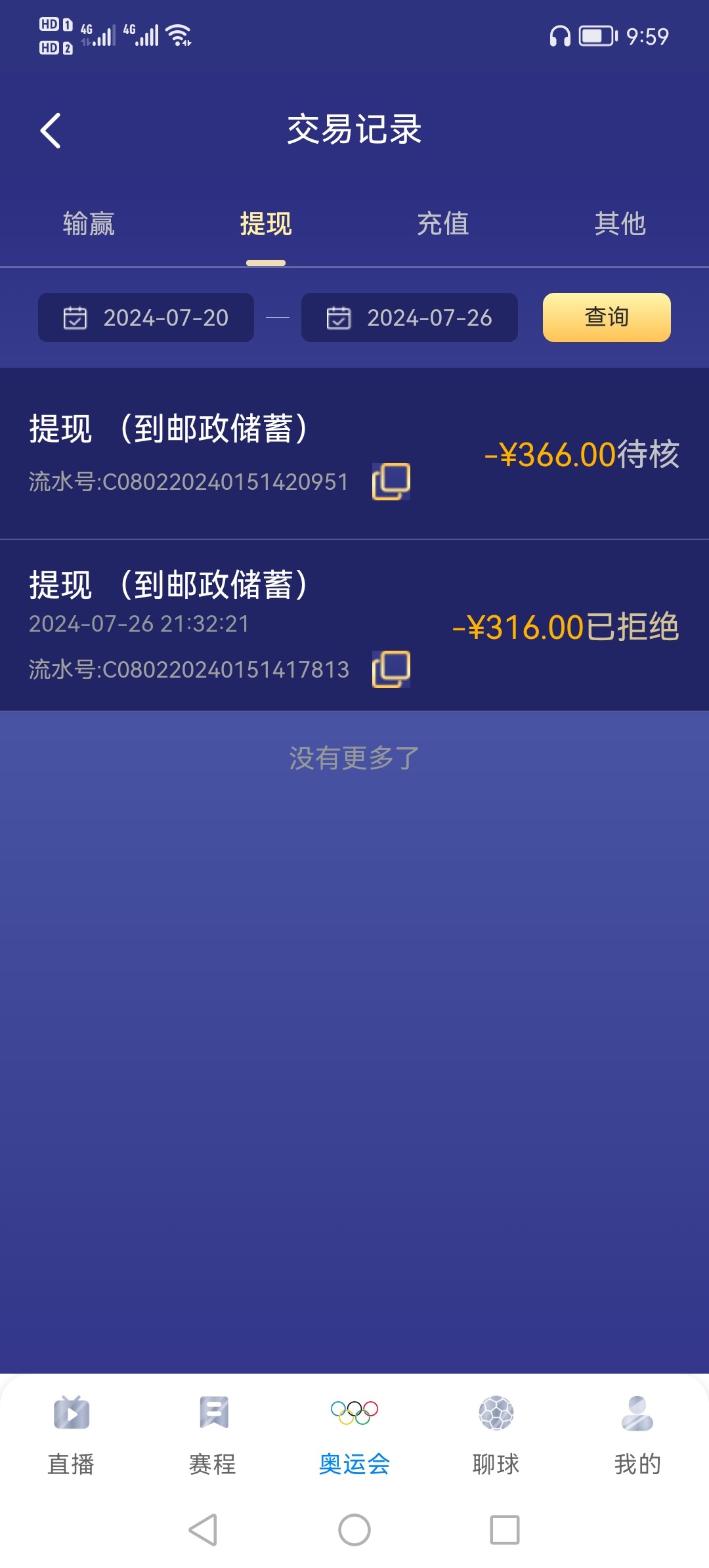Tap the system home button
Image resolution: width=709 pixels, height=1568 pixels.
point(354,1530)
